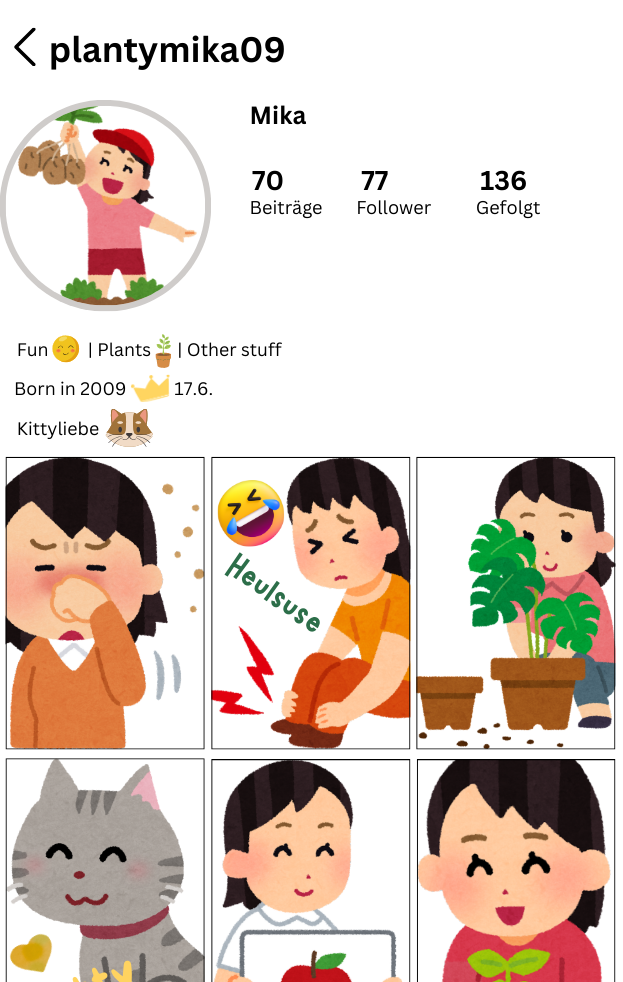View the list of 77 Follower
This screenshot has width=623, height=982.
click(393, 193)
